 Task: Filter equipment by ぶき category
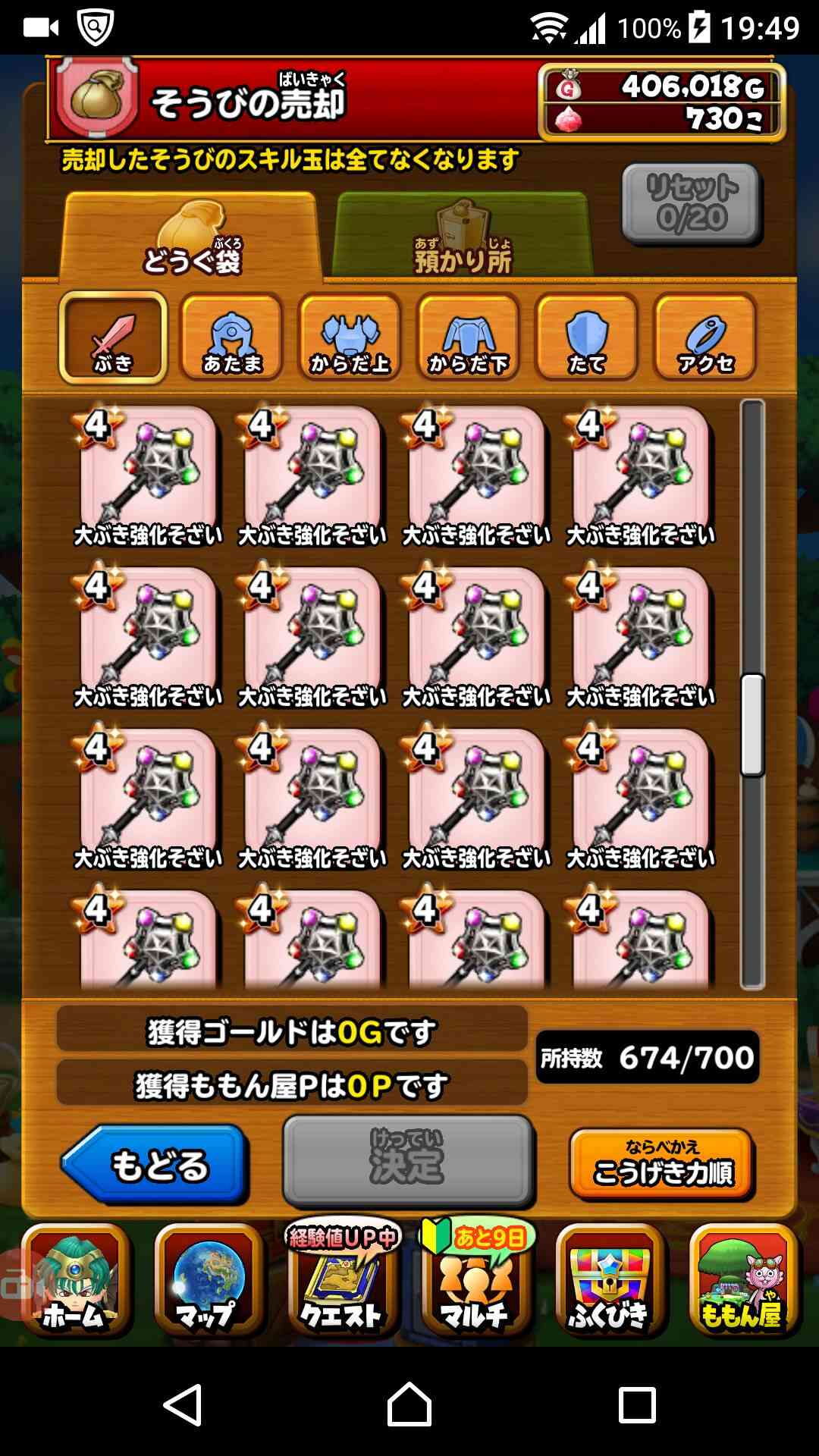(113, 337)
